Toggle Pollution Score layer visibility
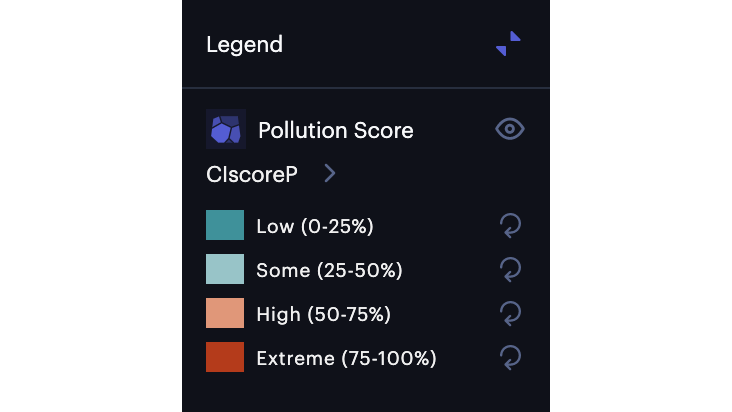Image resolution: width=732 pixels, height=412 pixels. point(510,129)
